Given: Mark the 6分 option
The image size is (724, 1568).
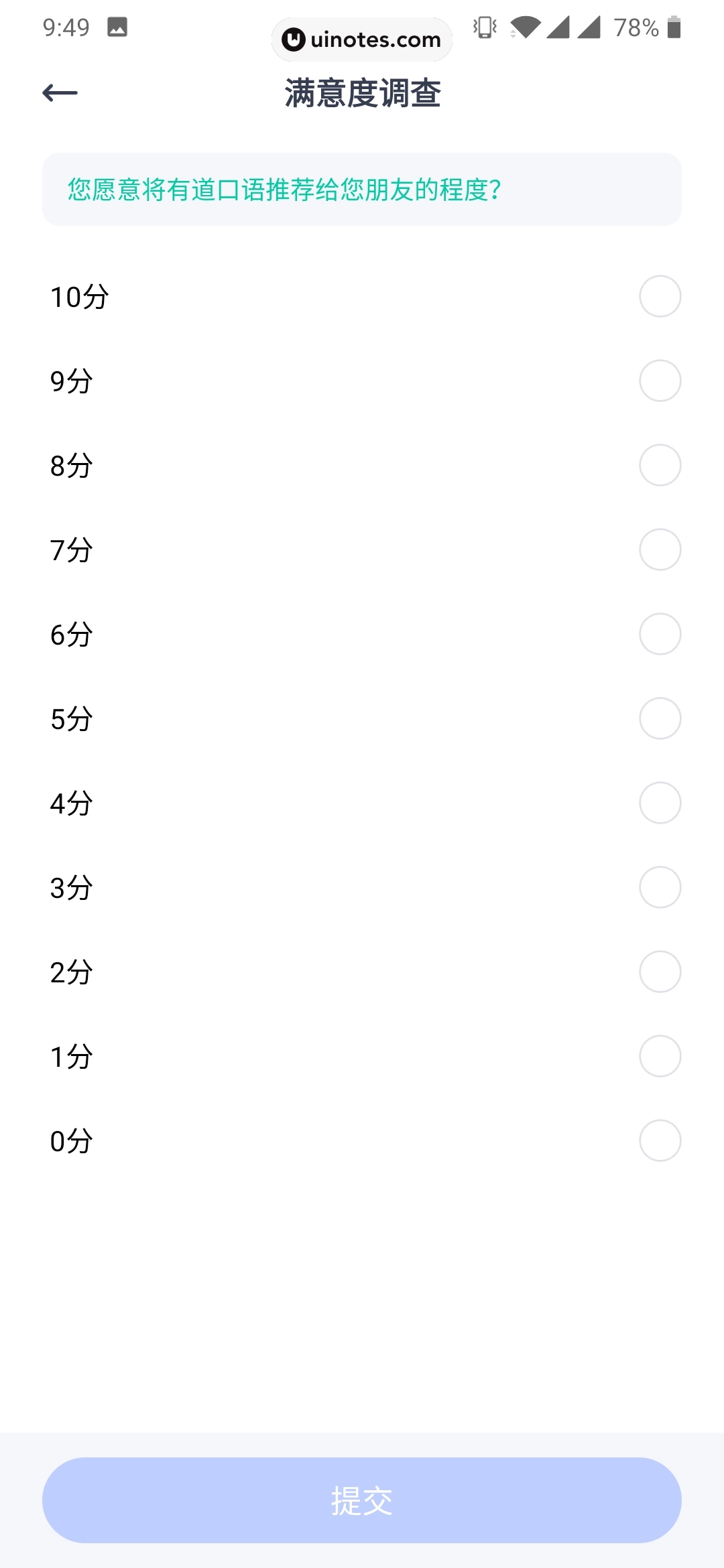Looking at the screenshot, I should 660,634.
